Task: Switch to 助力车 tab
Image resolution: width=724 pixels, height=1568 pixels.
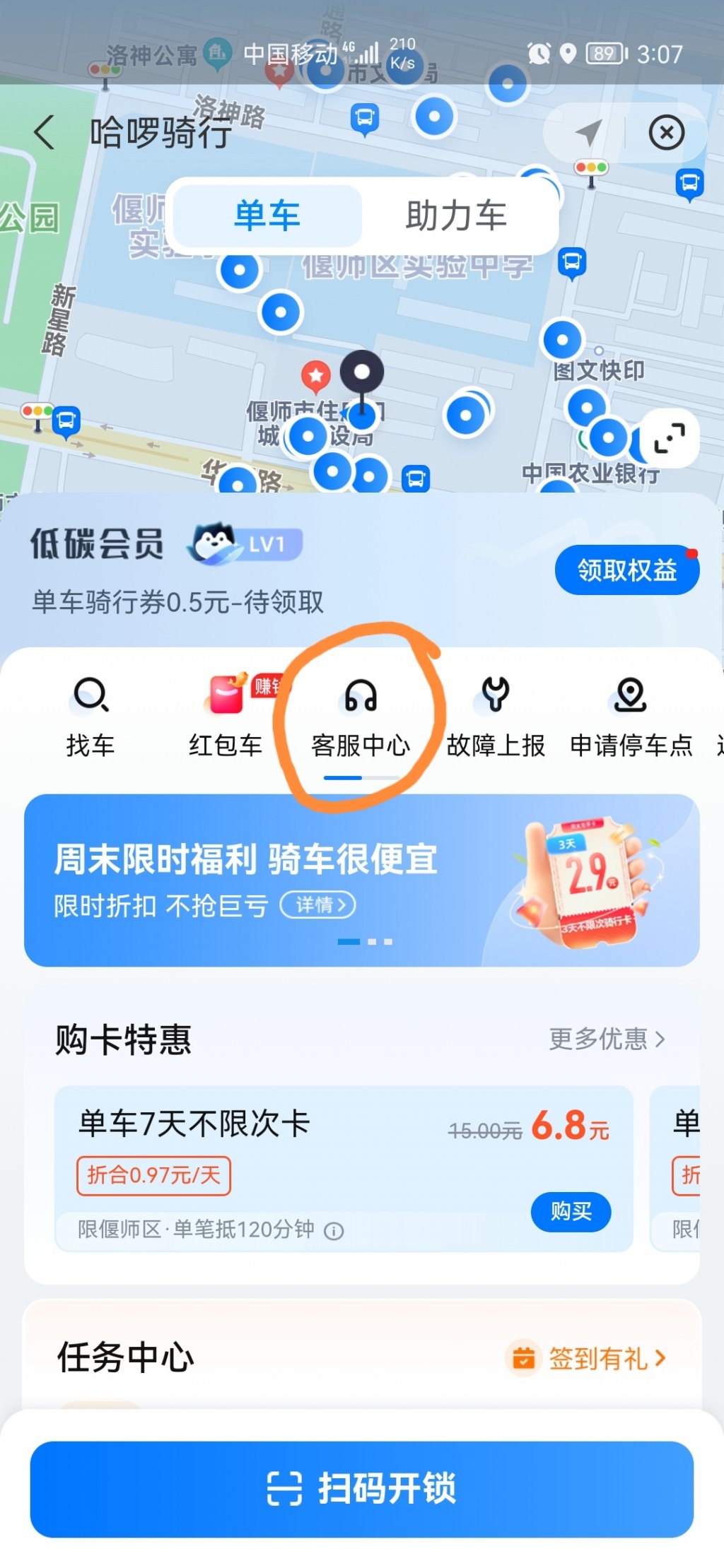Action: pos(456,216)
